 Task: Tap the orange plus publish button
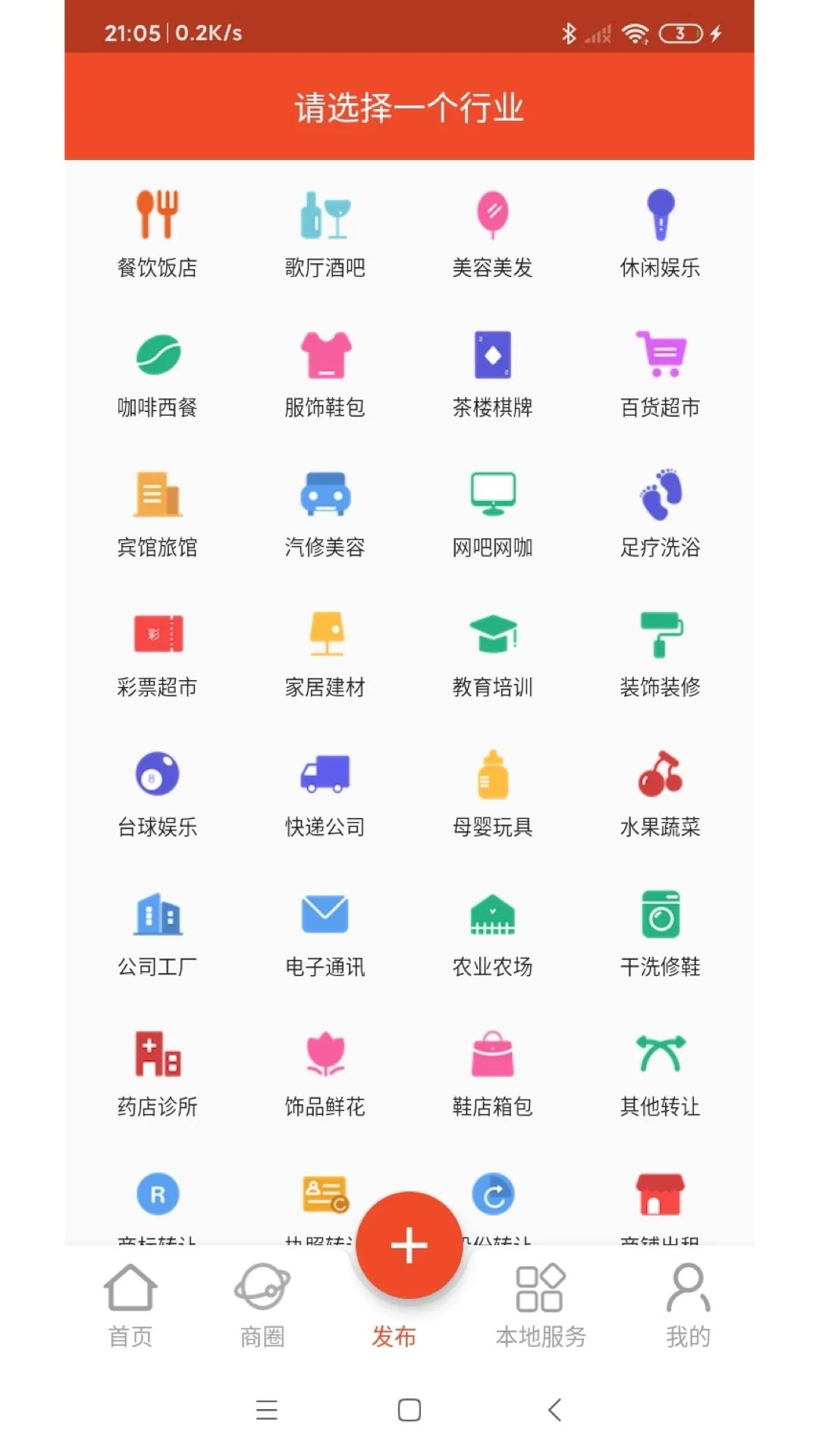pos(409,1244)
